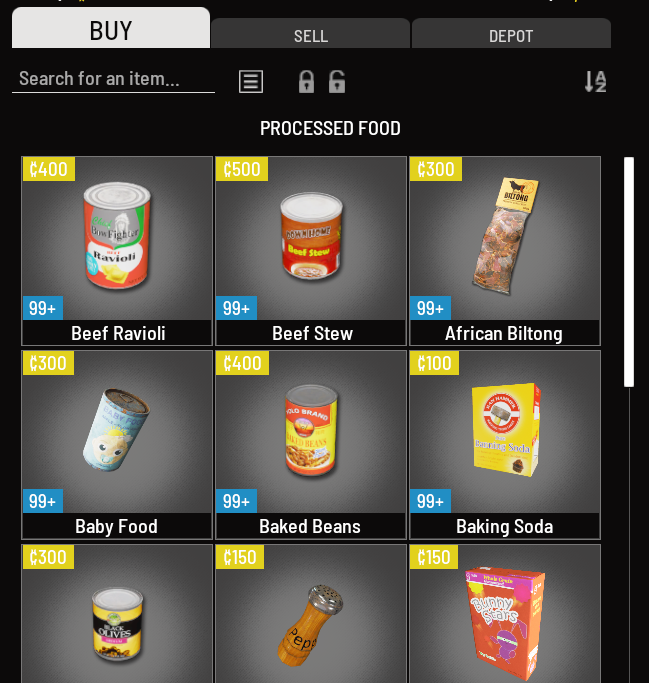This screenshot has height=683, width=649.
Task: Pick the Baked Beans item
Action: click(x=311, y=444)
